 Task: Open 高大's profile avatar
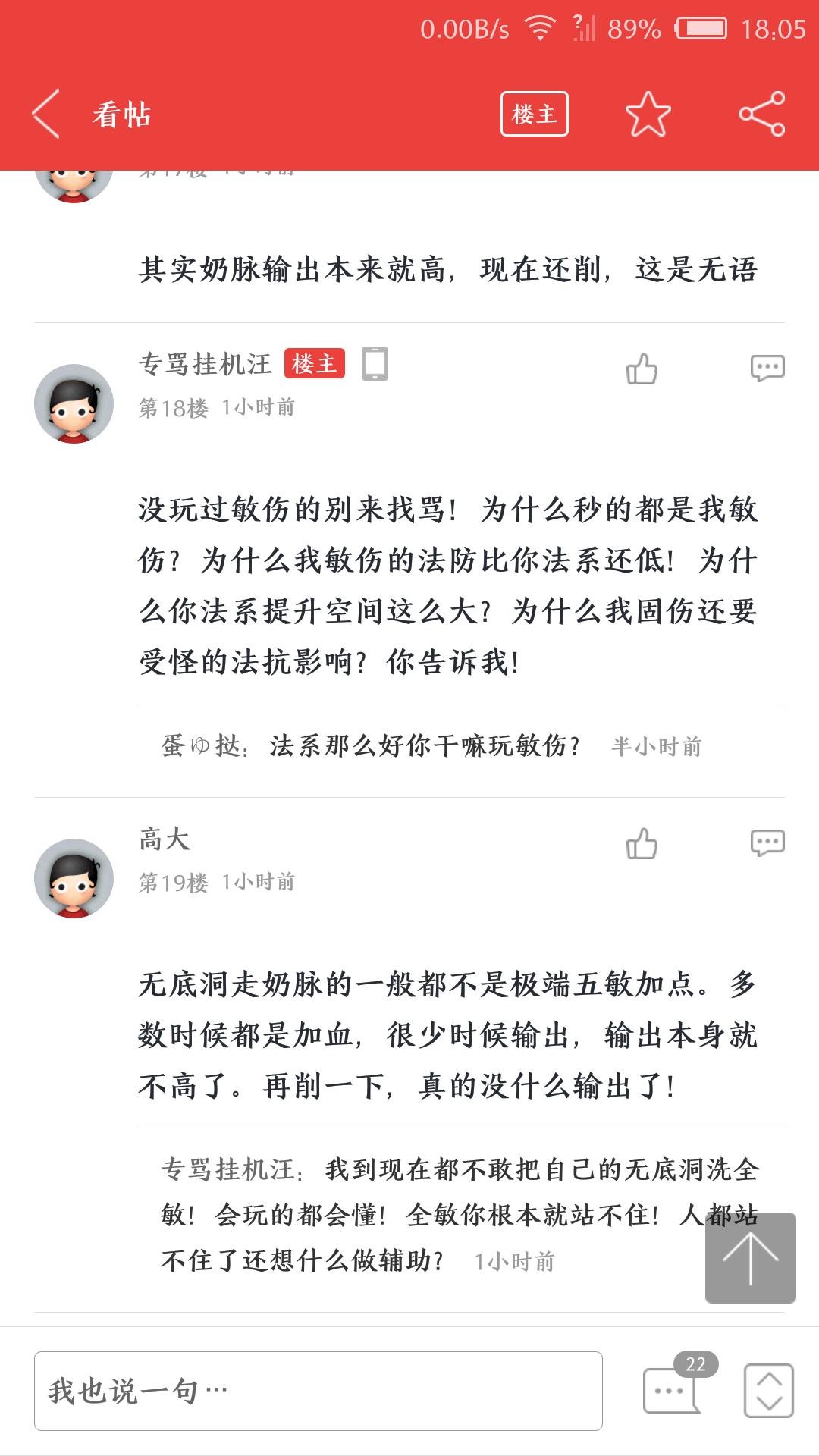pyautogui.click(x=74, y=878)
